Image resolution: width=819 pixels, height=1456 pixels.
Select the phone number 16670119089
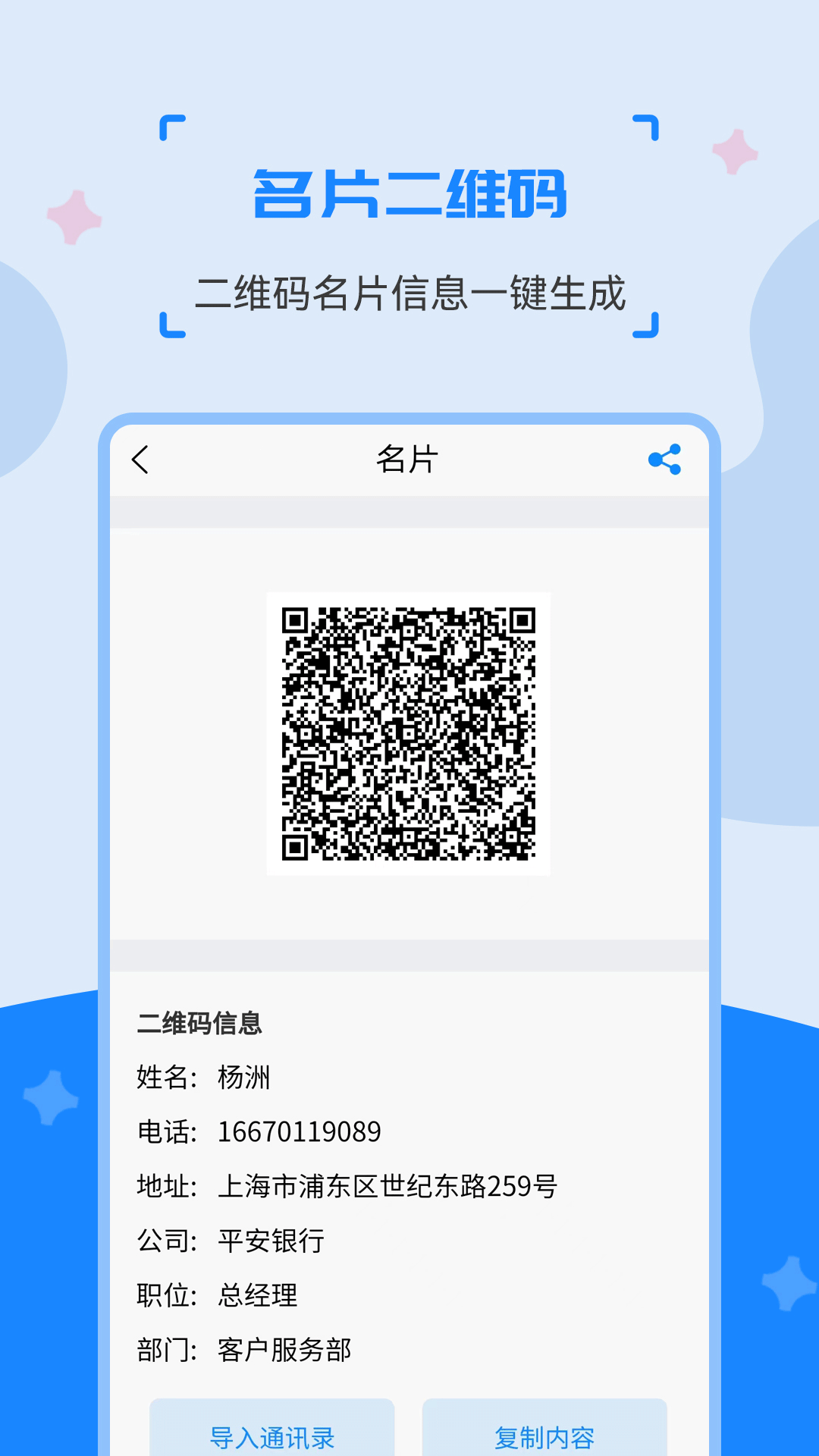[300, 1131]
